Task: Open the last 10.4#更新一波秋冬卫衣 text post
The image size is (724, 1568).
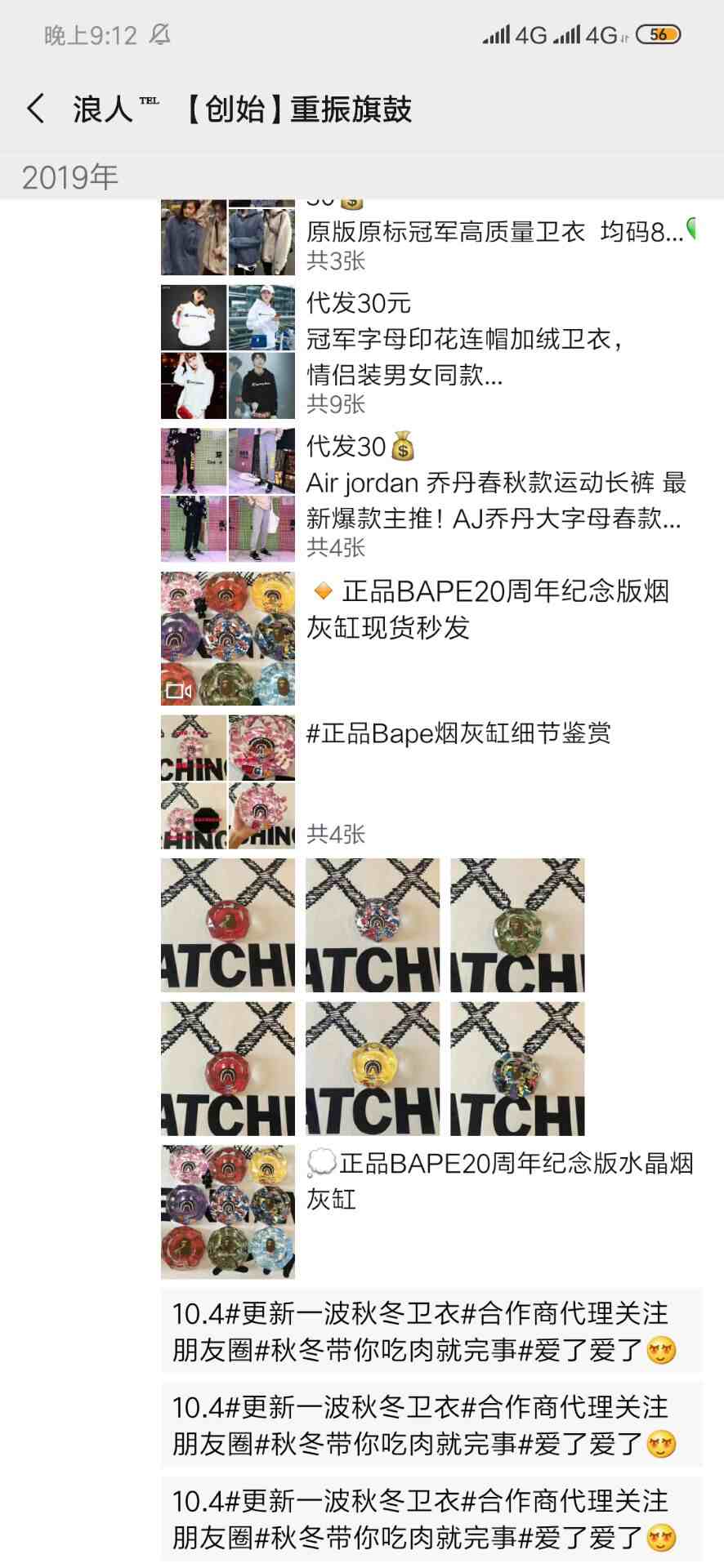Action: point(431,1519)
